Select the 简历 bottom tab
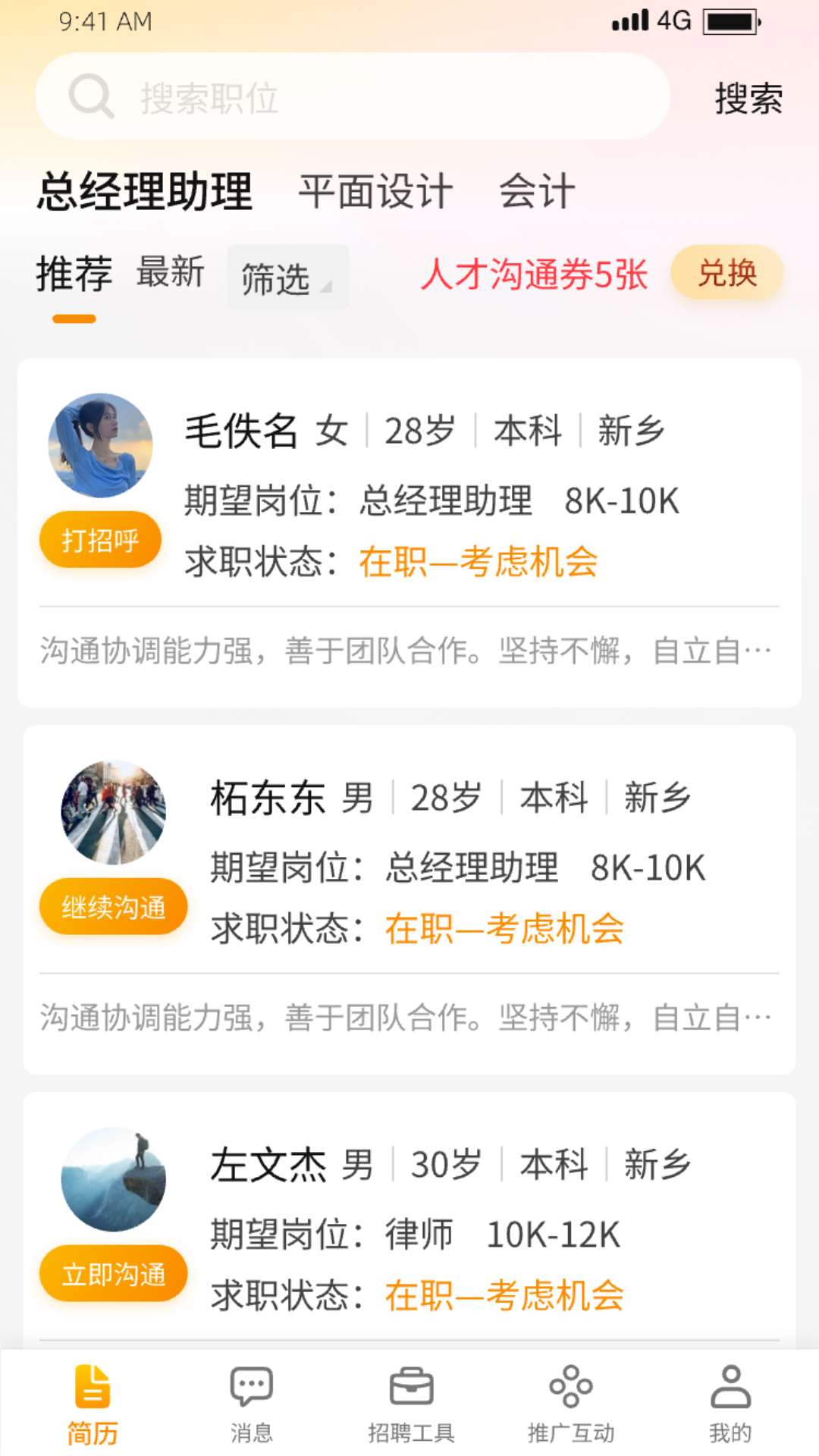The image size is (819, 1456). coord(93,1404)
